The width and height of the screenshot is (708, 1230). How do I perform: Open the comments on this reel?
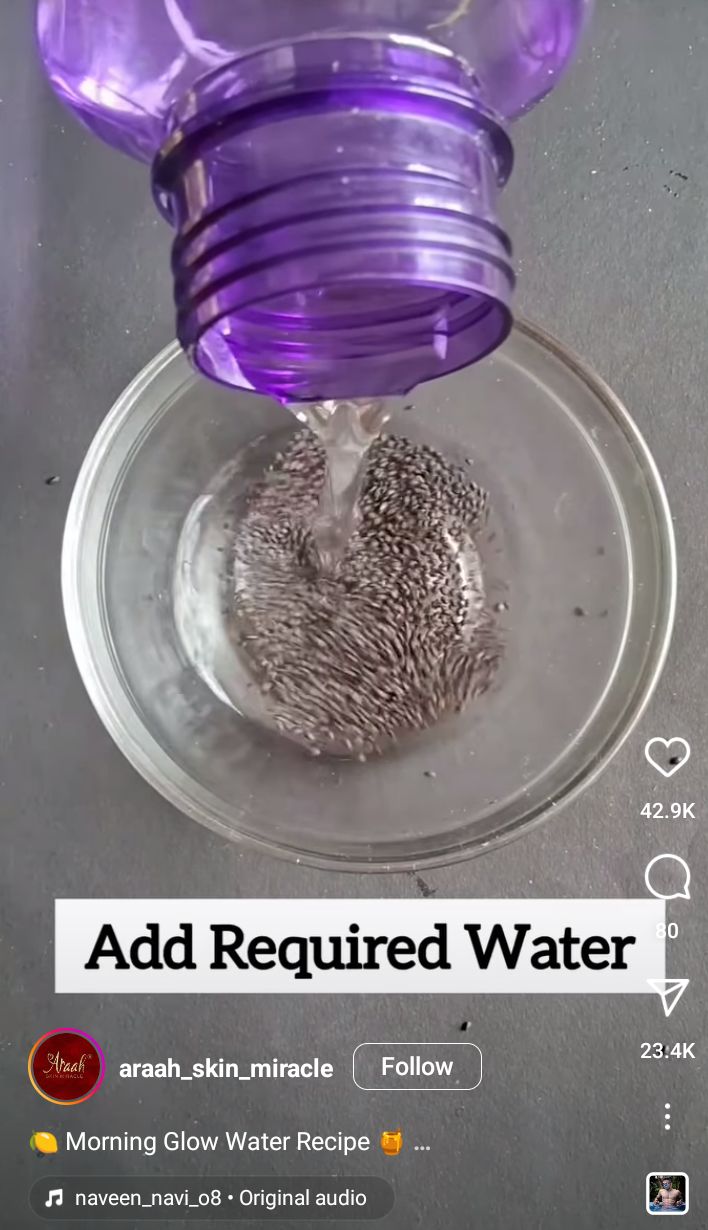click(x=667, y=878)
